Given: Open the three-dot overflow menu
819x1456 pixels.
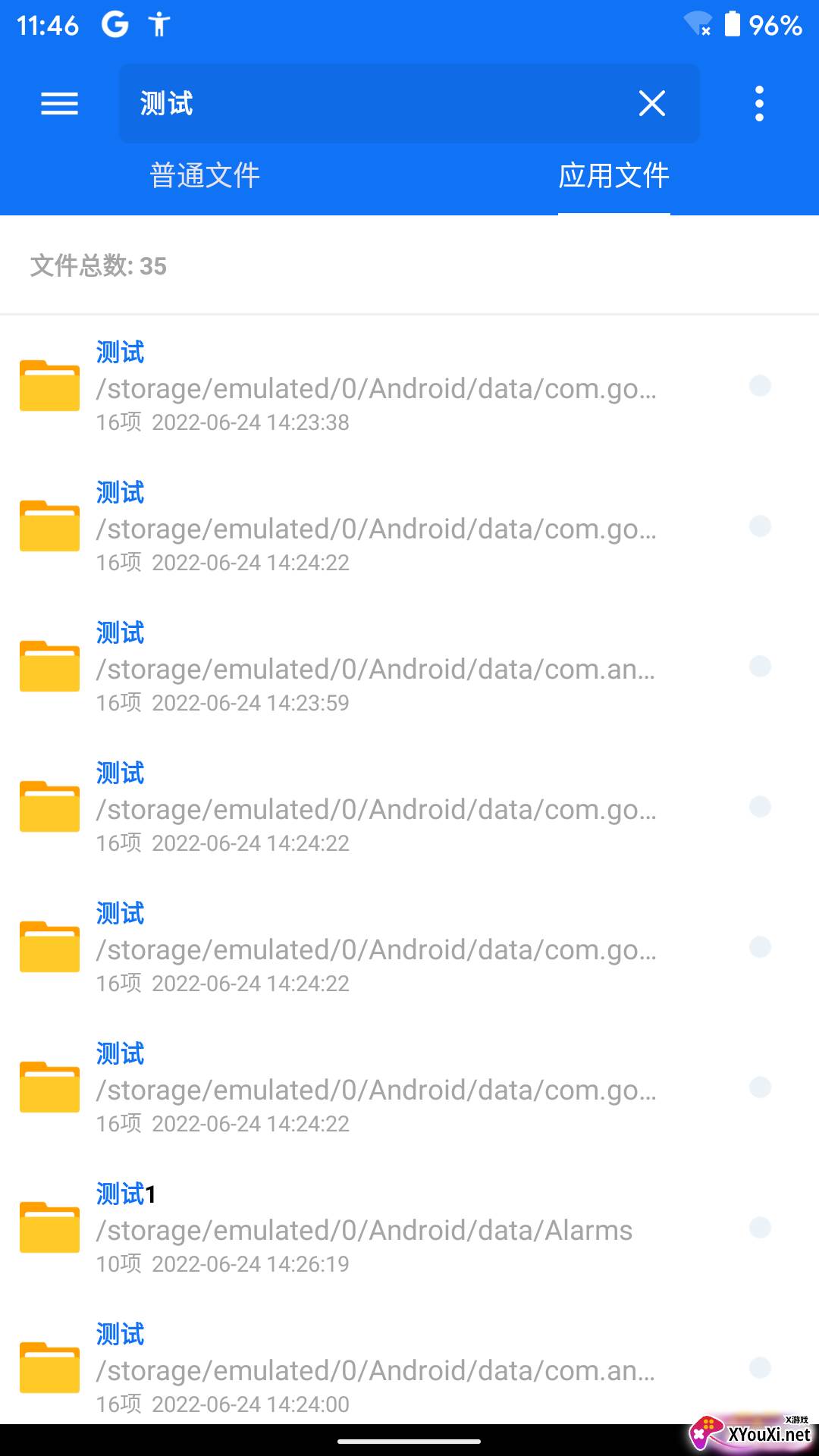Looking at the screenshot, I should coord(759,103).
